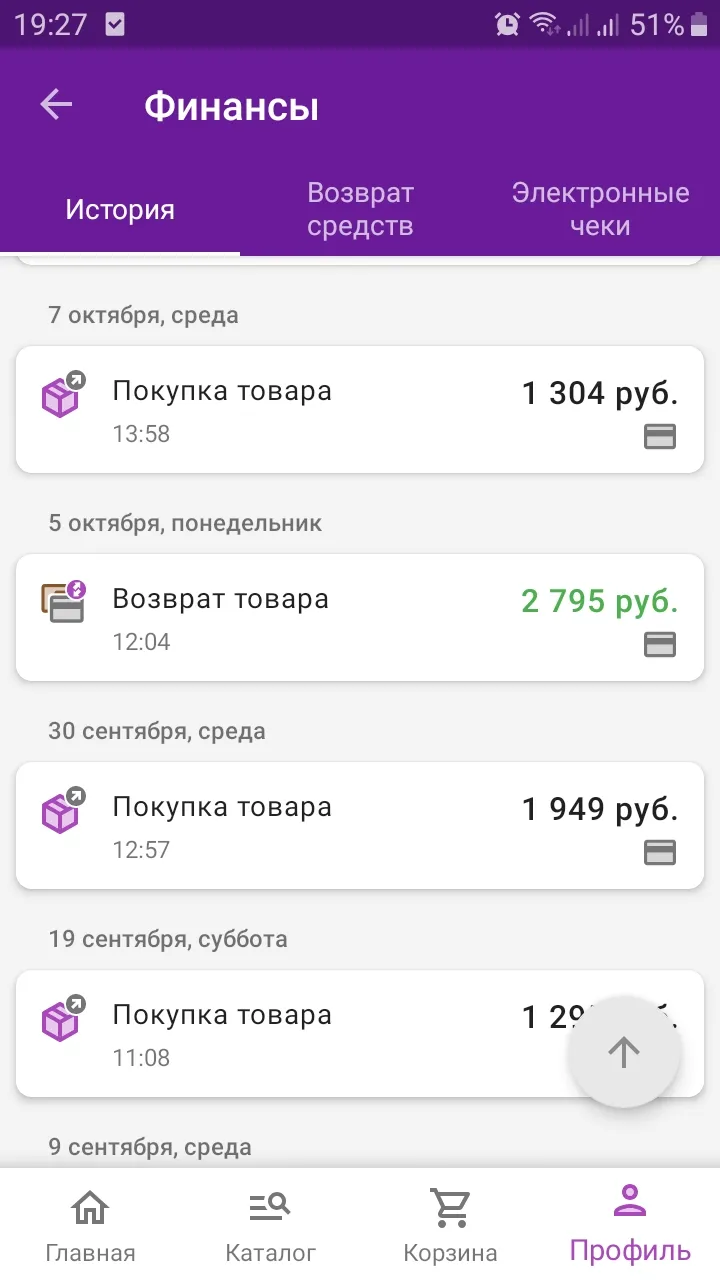The width and height of the screenshot is (720, 1280).
Task: Switch to the Профиль tab
Action: click(x=630, y=1225)
